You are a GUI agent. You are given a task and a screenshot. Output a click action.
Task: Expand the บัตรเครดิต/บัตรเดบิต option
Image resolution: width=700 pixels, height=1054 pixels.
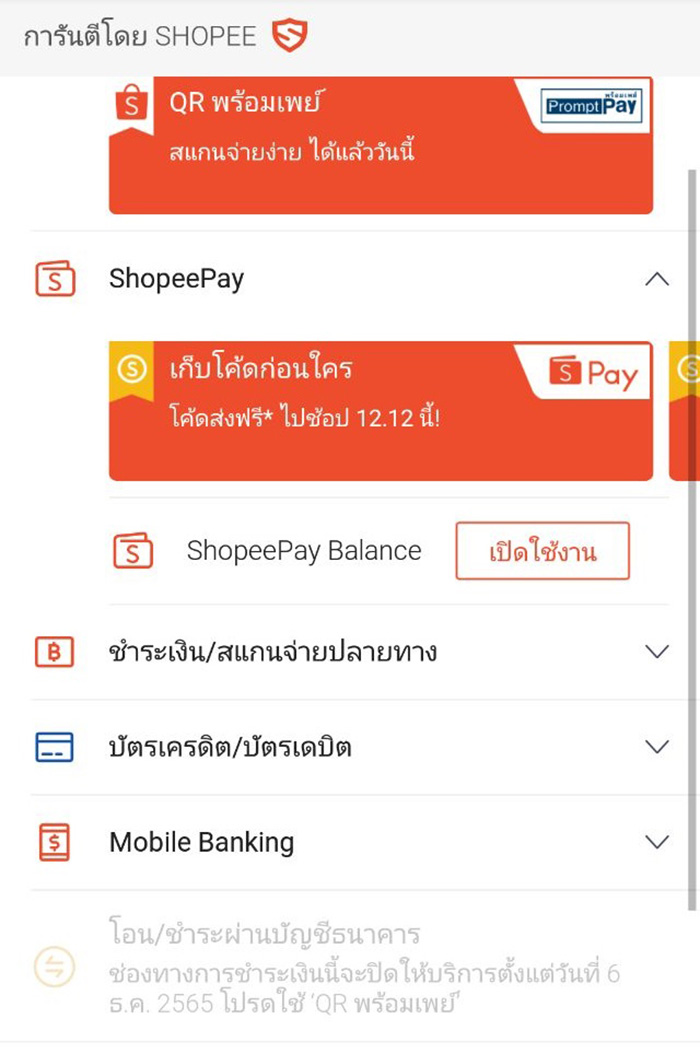pyautogui.click(x=656, y=747)
